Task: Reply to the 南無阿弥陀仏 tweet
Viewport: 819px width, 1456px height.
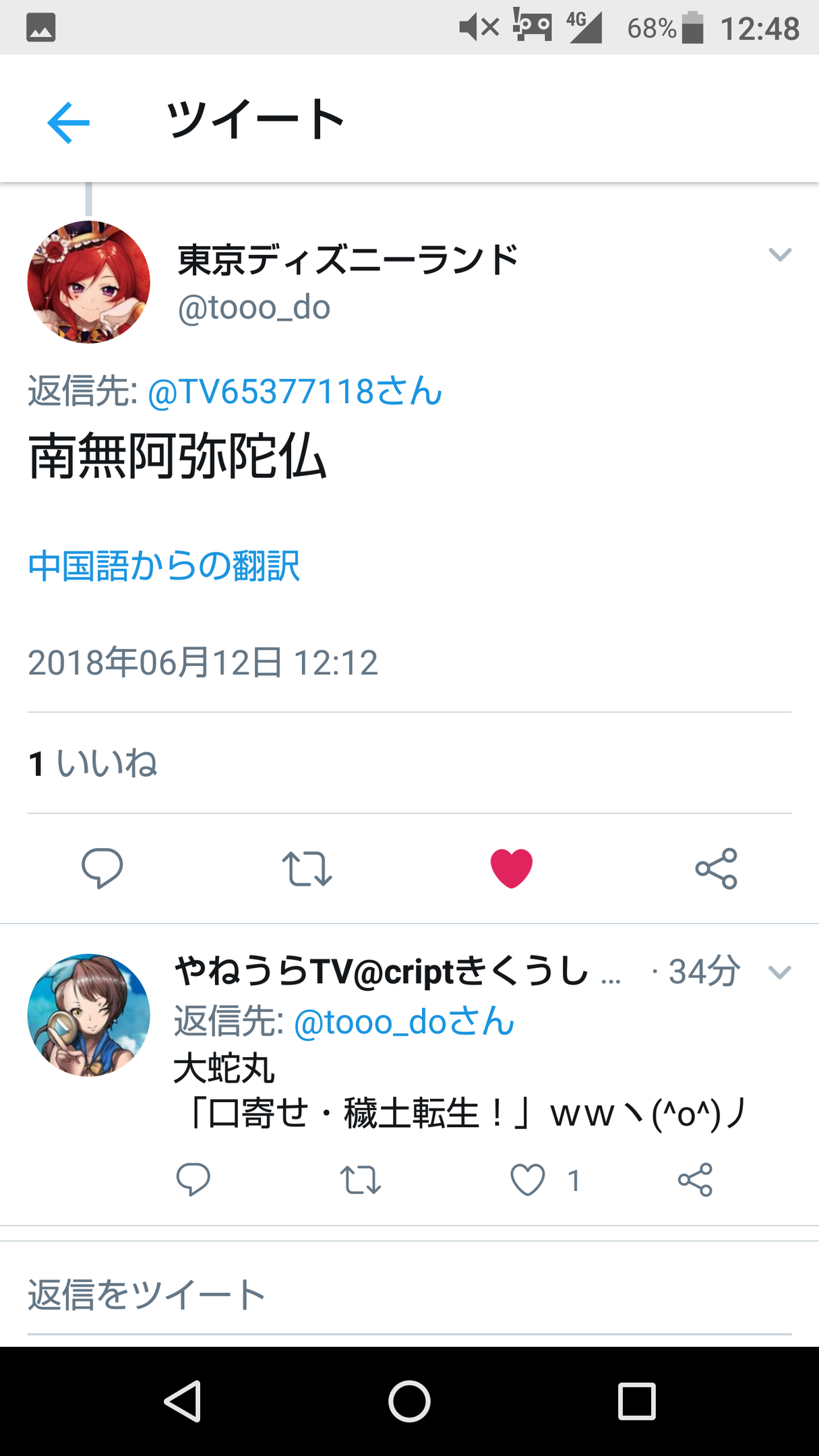Action: [102, 868]
